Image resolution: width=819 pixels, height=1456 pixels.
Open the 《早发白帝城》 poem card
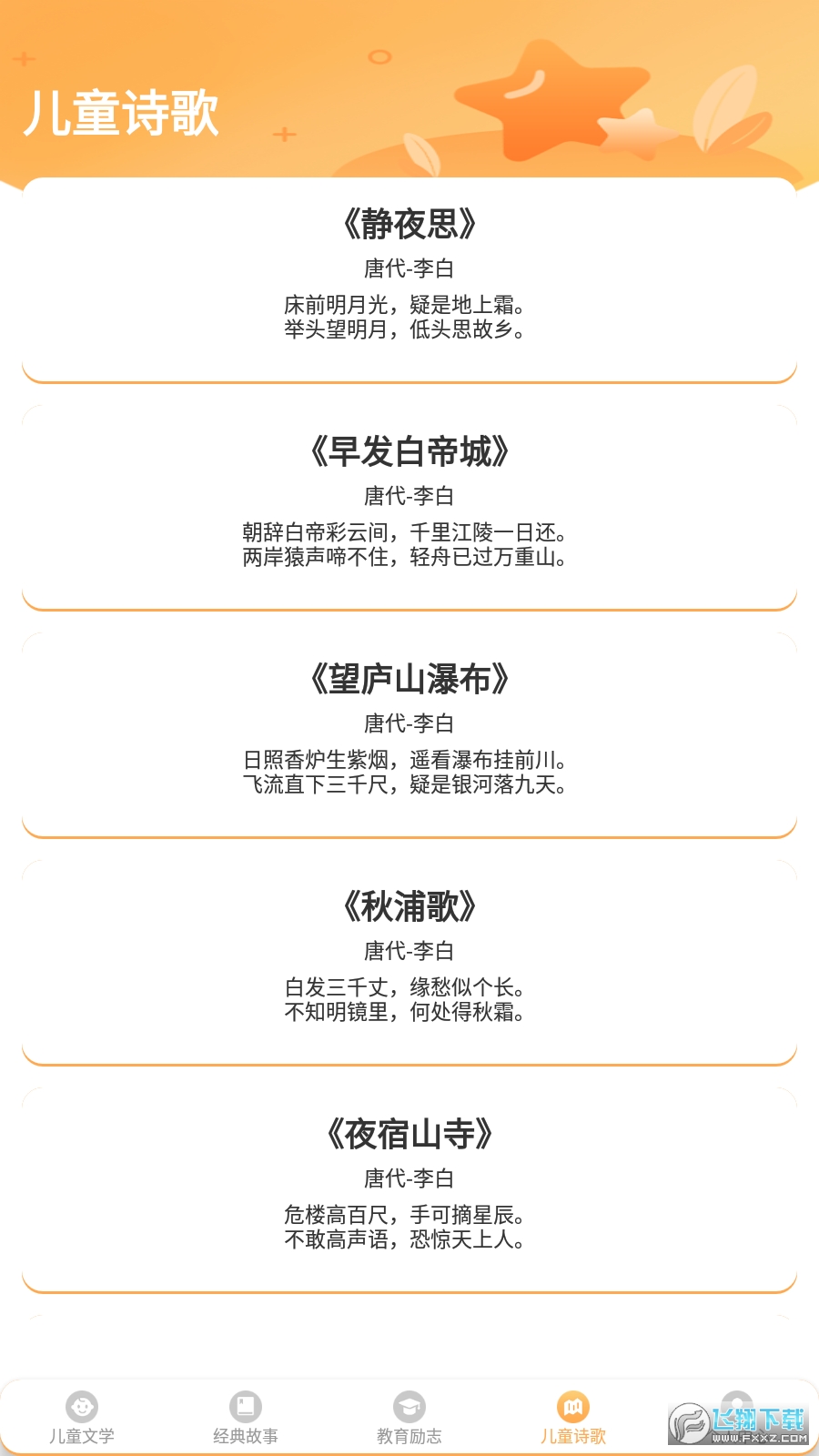409,507
